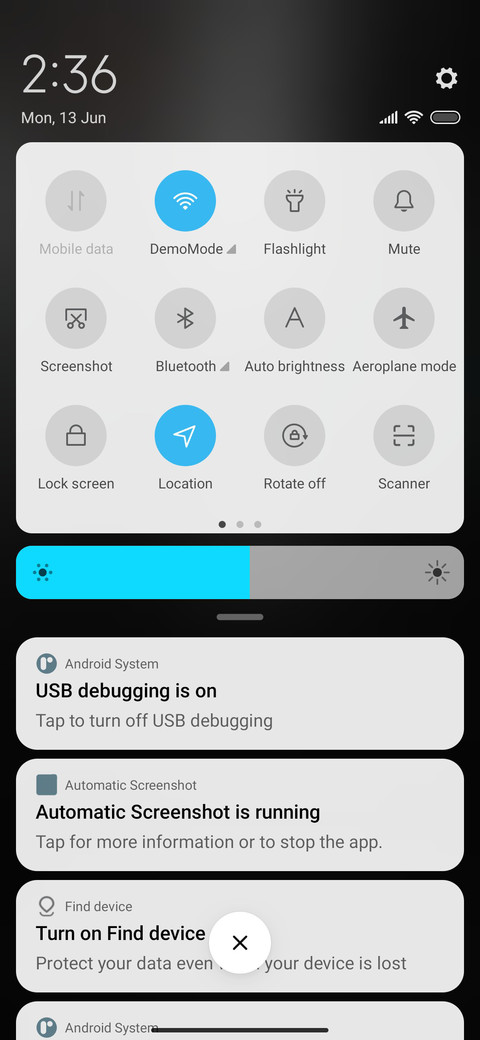This screenshot has height=1040, width=480.
Task: Switch on Aeroplane mode
Action: [404, 318]
